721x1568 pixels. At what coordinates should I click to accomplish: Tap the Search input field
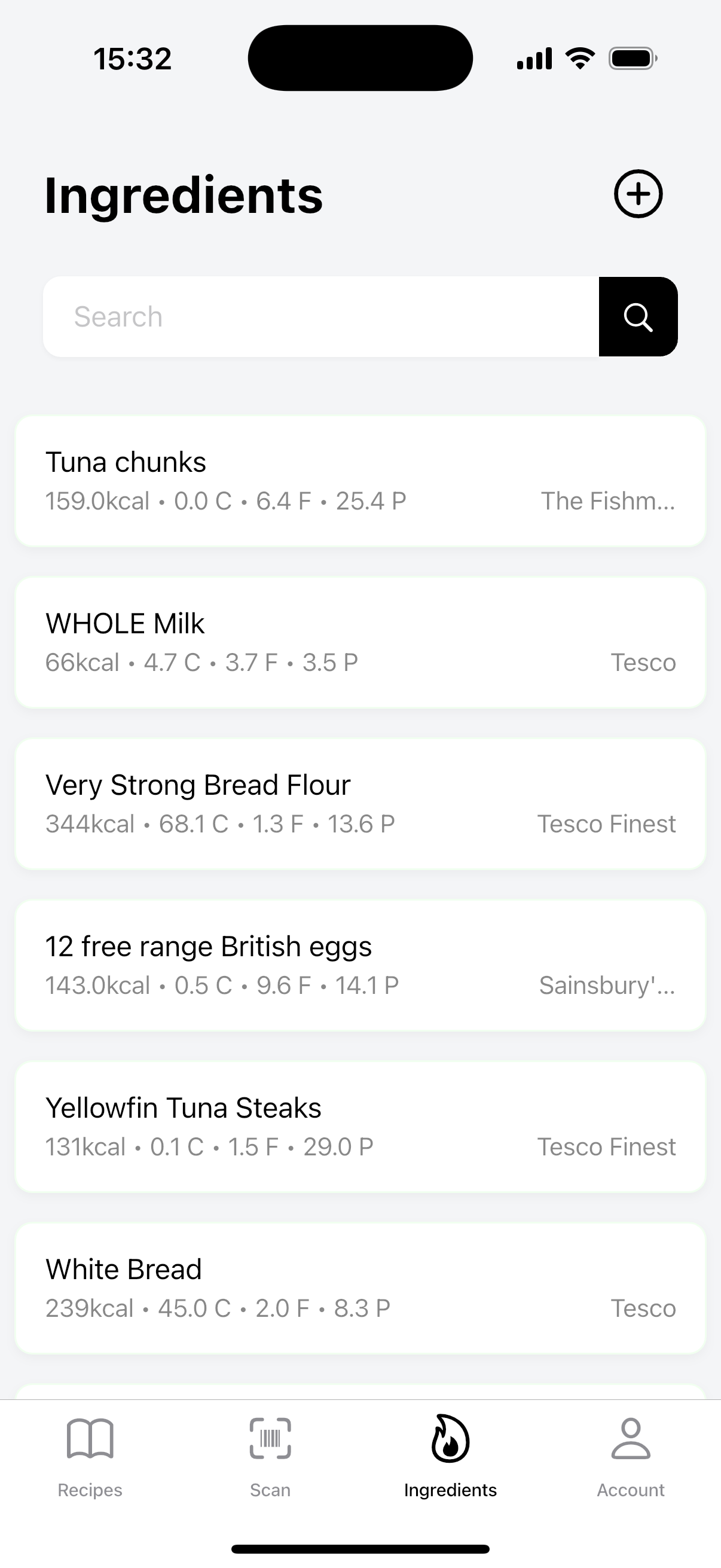(x=304, y=316)
